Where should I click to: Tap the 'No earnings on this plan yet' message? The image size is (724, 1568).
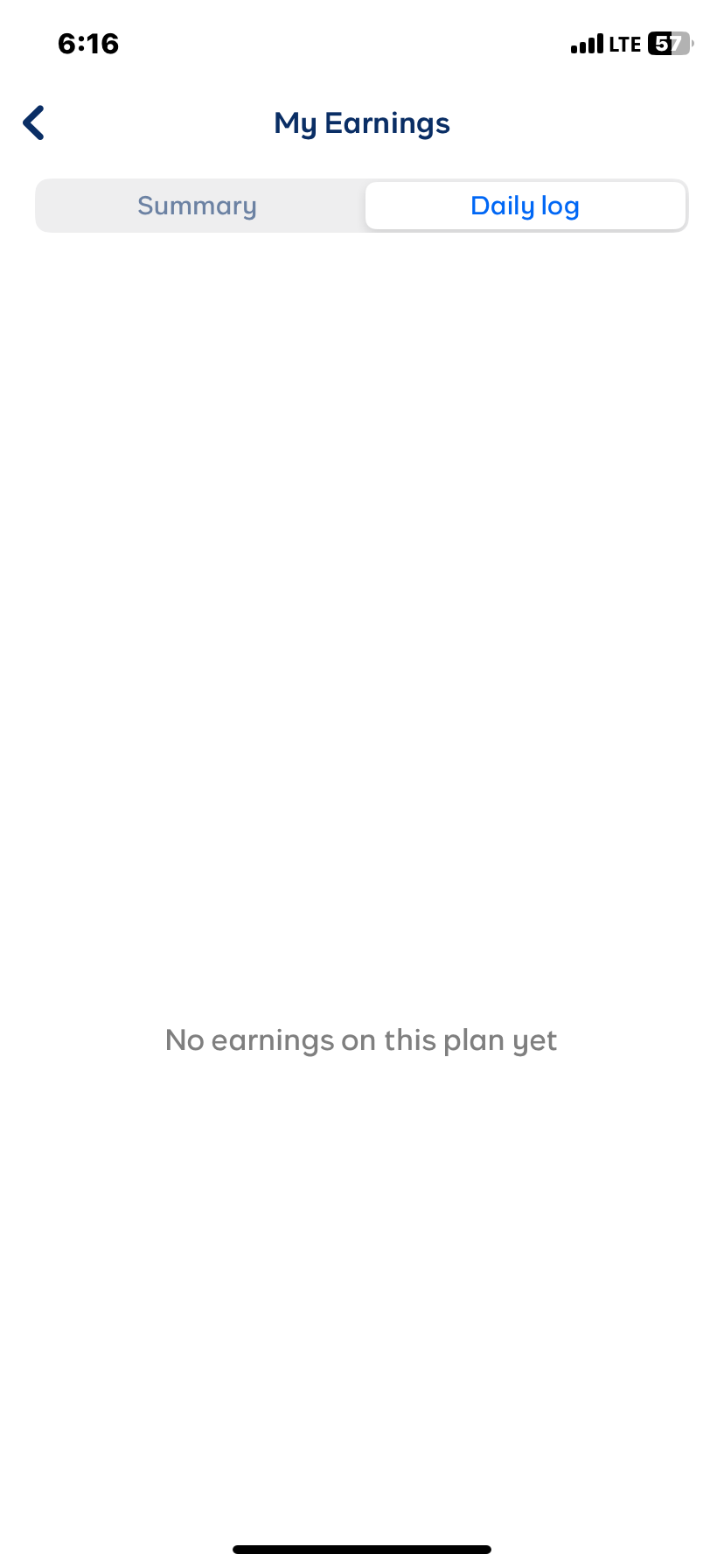click(361, 1039)
